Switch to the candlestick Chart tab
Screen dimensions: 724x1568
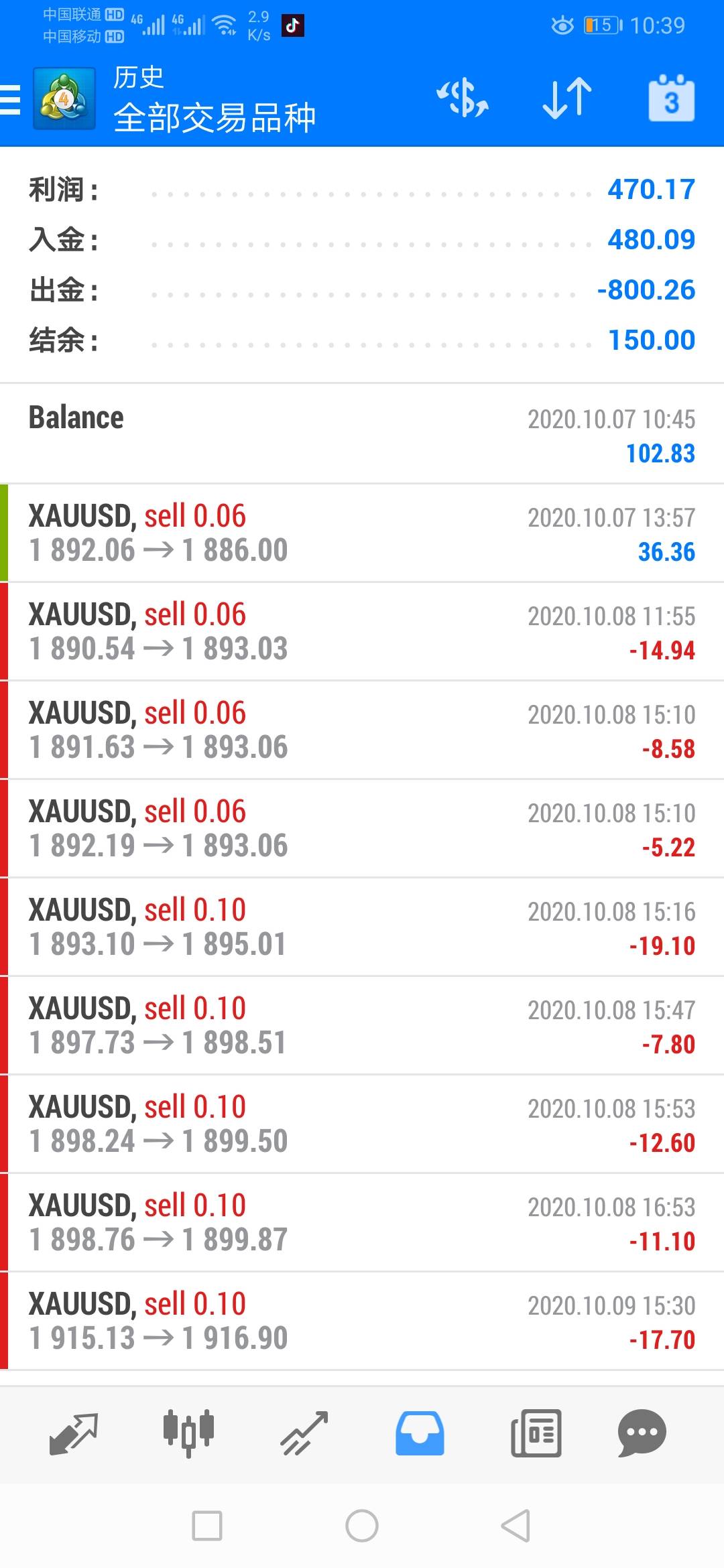tap(188, 1433)
